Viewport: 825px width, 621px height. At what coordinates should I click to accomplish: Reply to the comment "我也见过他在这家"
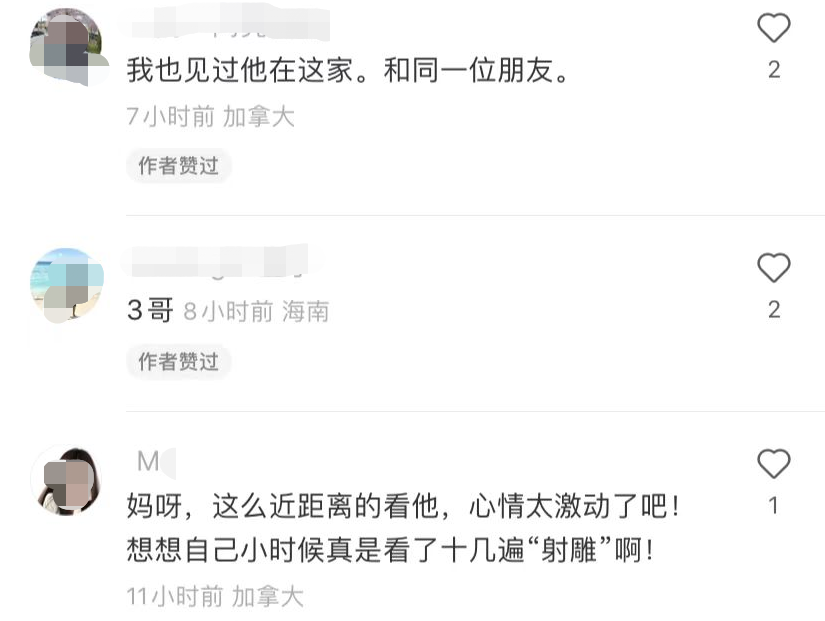347,70
